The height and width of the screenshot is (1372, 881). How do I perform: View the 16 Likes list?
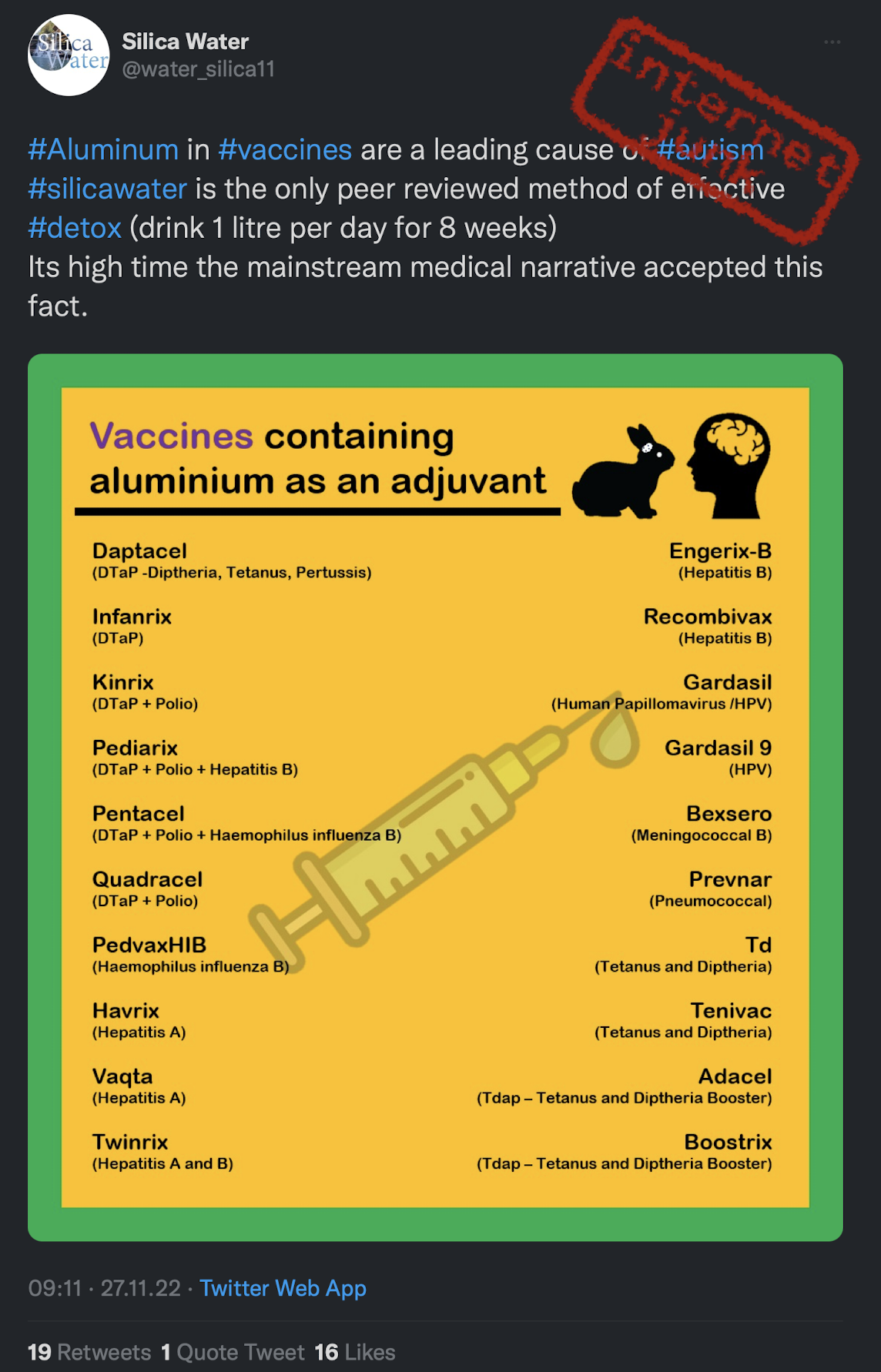tap(354, 1352)
